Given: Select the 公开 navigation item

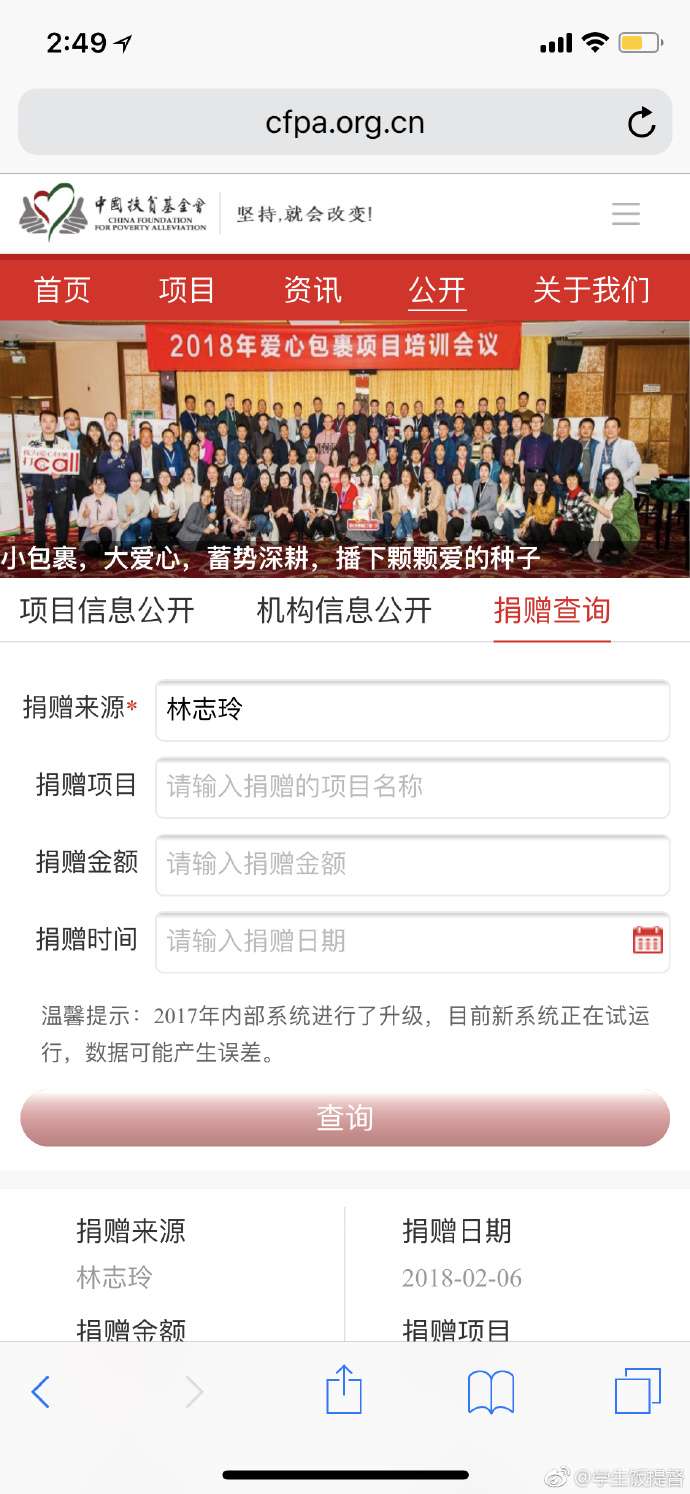Looking at the screenshot, I should (x=437, y=290).
